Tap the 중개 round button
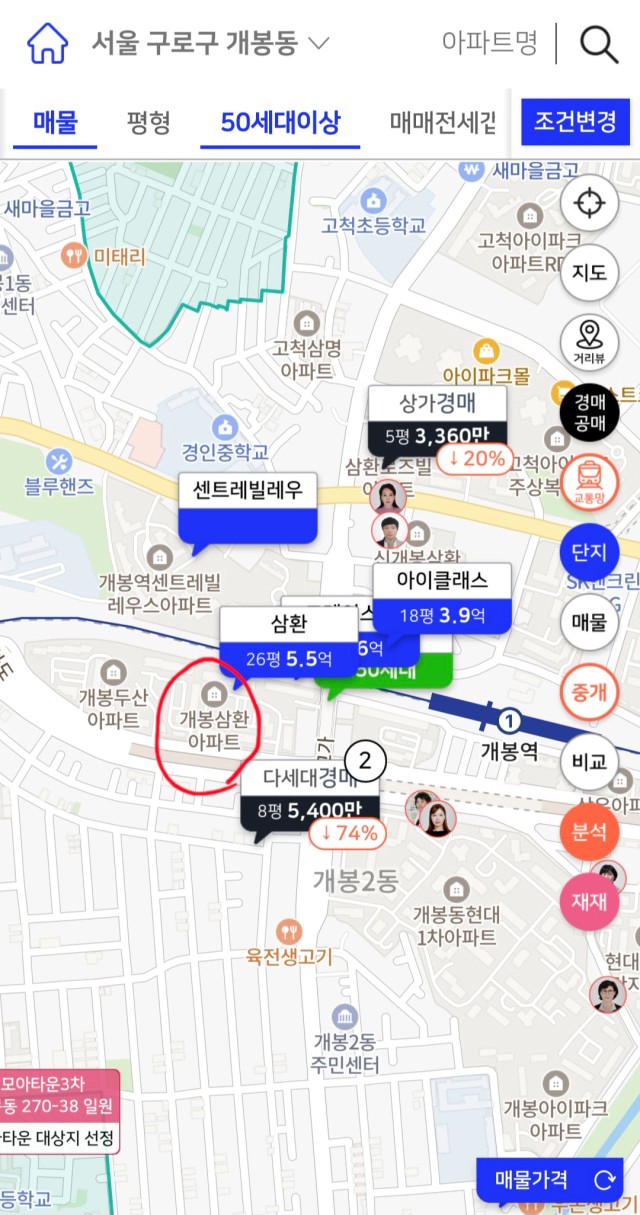 click(589, 692)
